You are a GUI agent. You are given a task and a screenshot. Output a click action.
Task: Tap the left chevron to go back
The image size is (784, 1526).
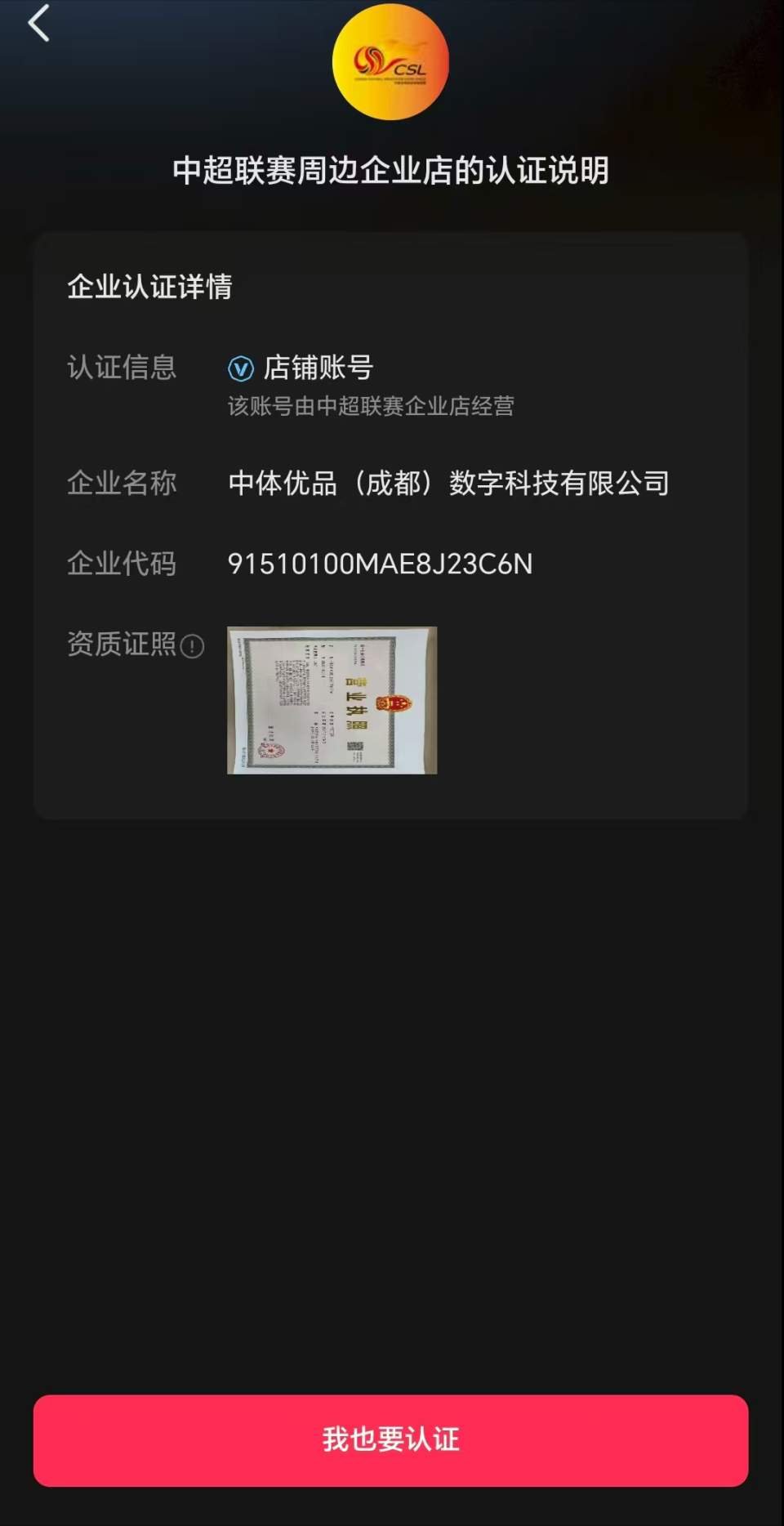(x=38, y=25)
